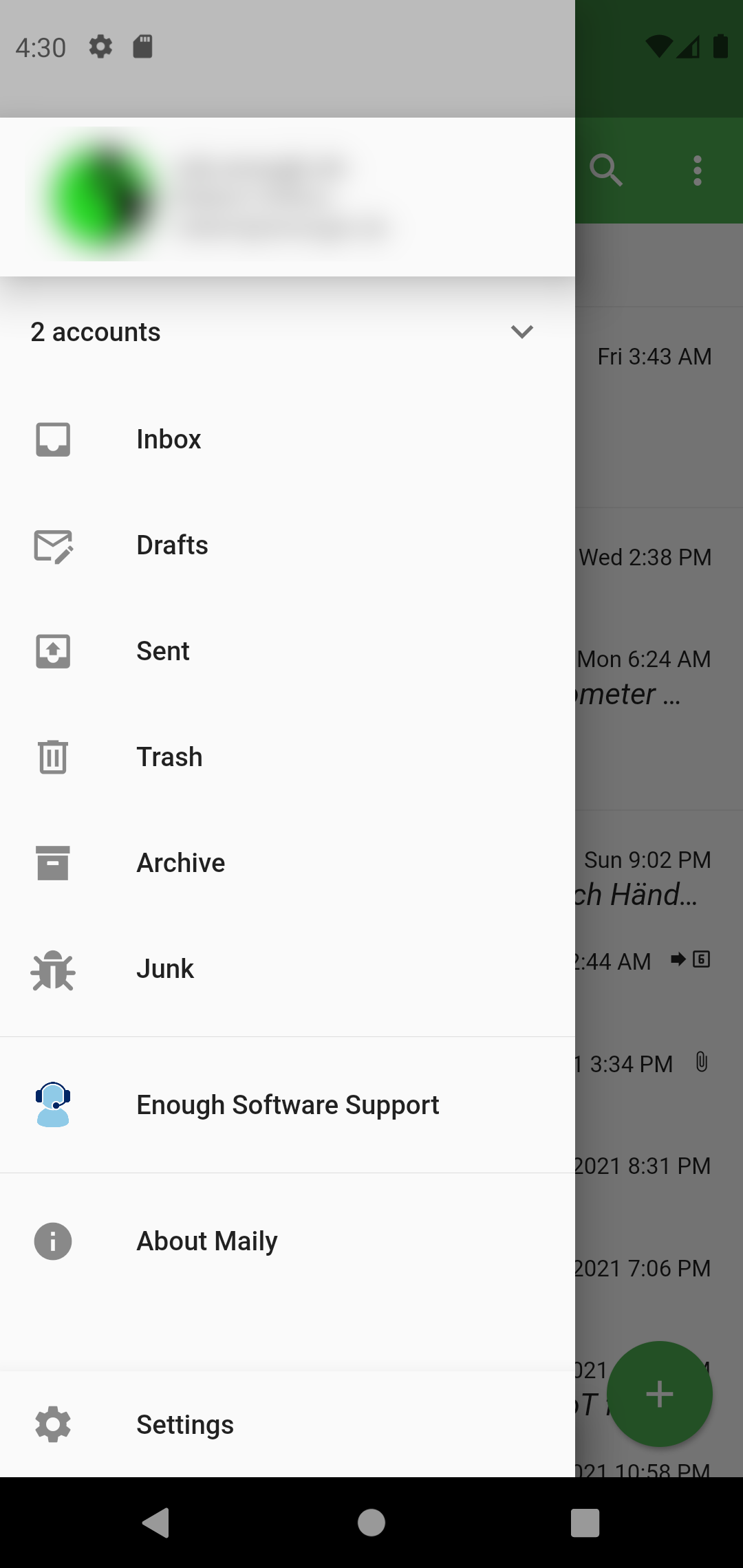Compose a new email with plus button
Image resolution: width=743 pixels, height=1568 pixels.
pyautogui.click(x=659, y=1394)
